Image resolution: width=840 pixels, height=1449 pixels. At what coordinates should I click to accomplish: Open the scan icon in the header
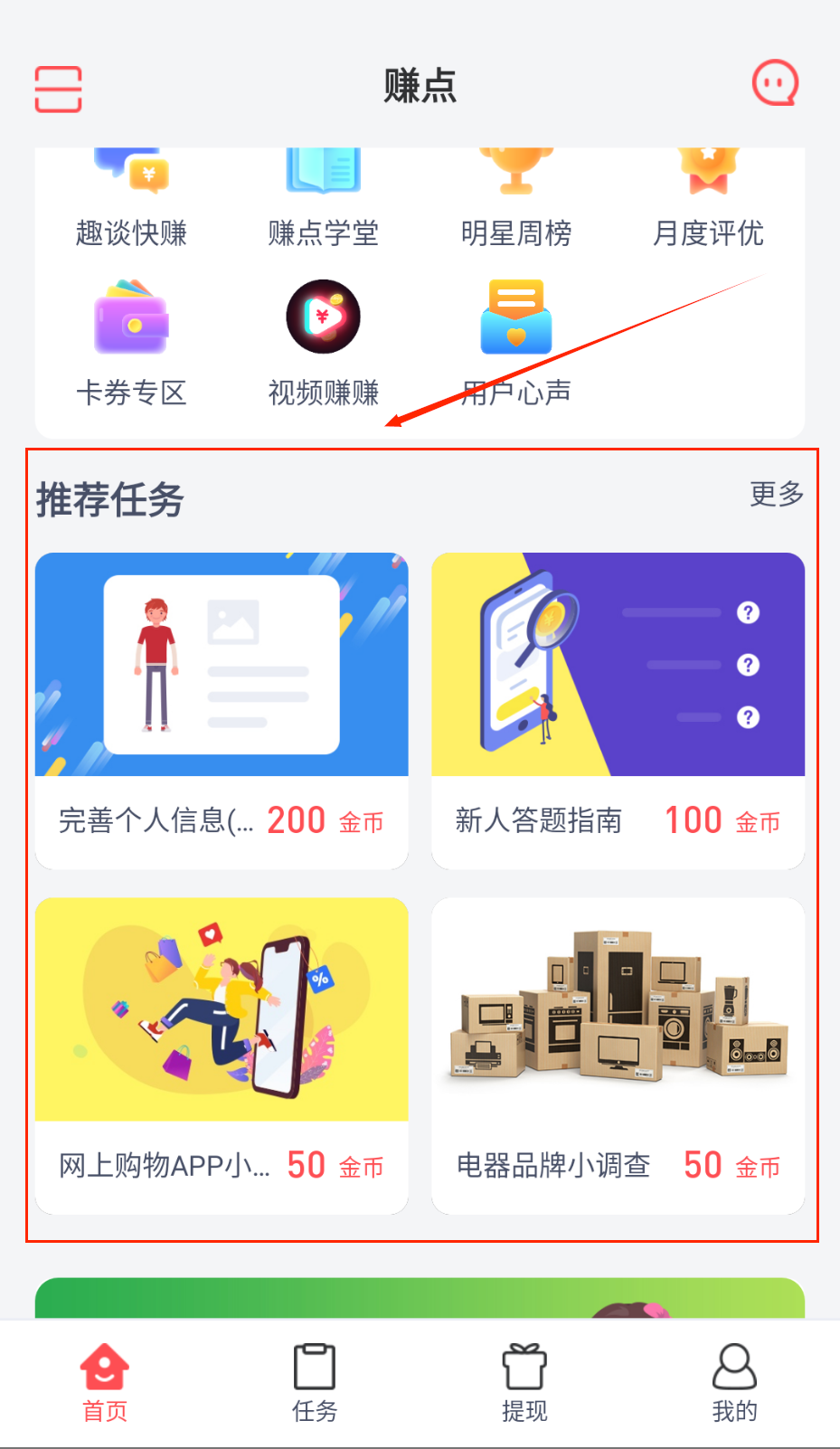pyautogui.click(x=59, y=89)
